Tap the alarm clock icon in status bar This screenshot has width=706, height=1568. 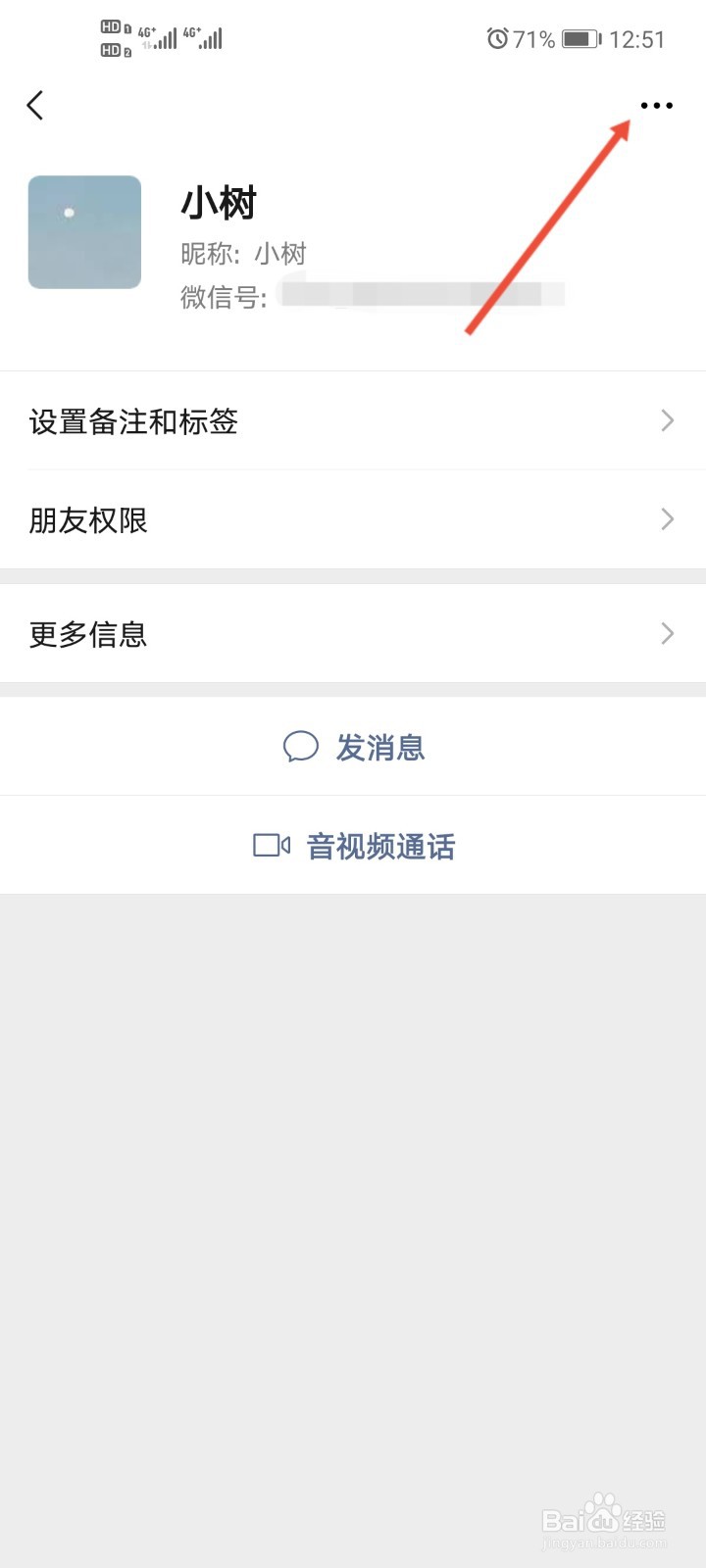coord(497,39)
